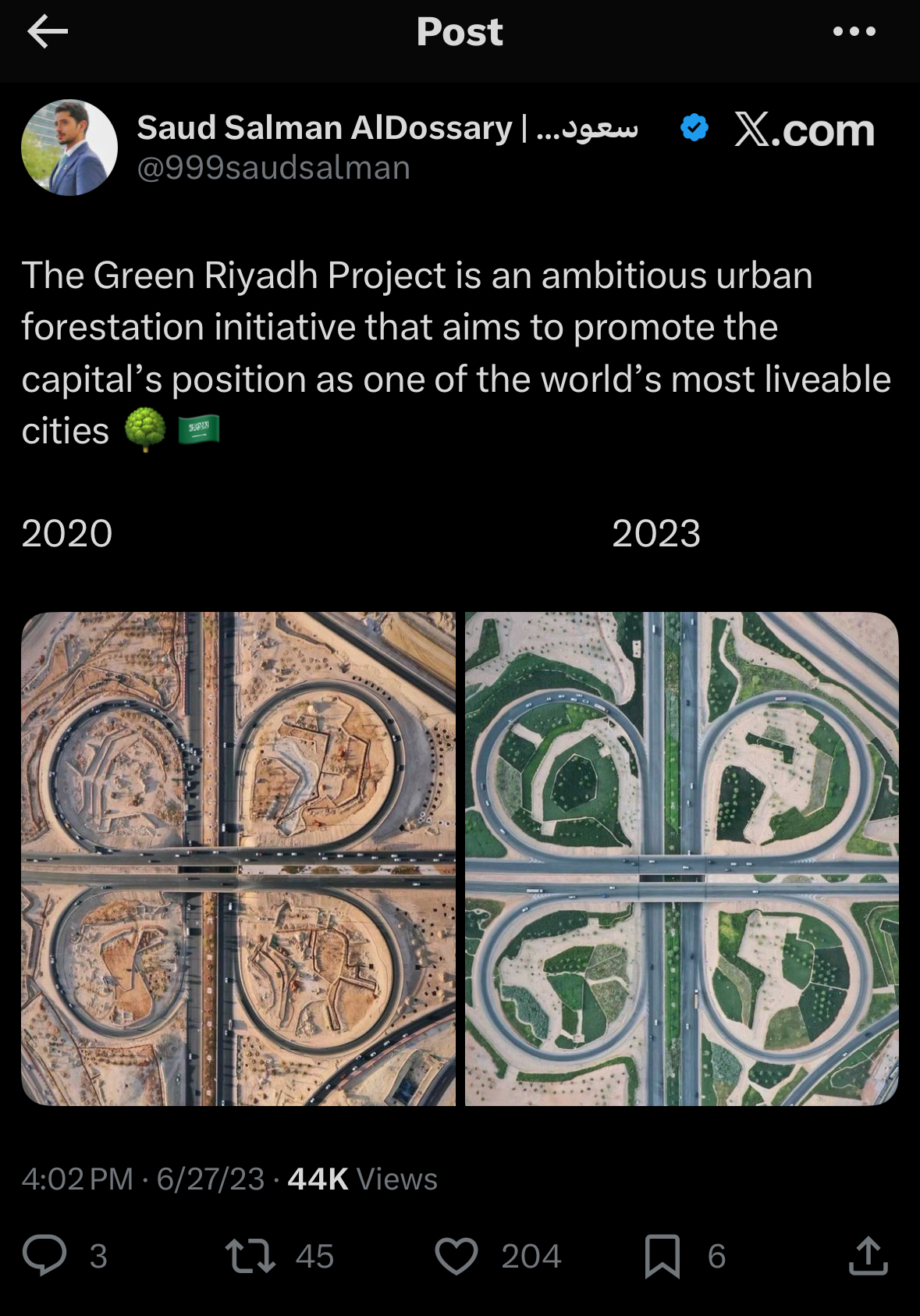Bookmark this post
This screenshot has width=920, height=1316.
coord(662,1256)
